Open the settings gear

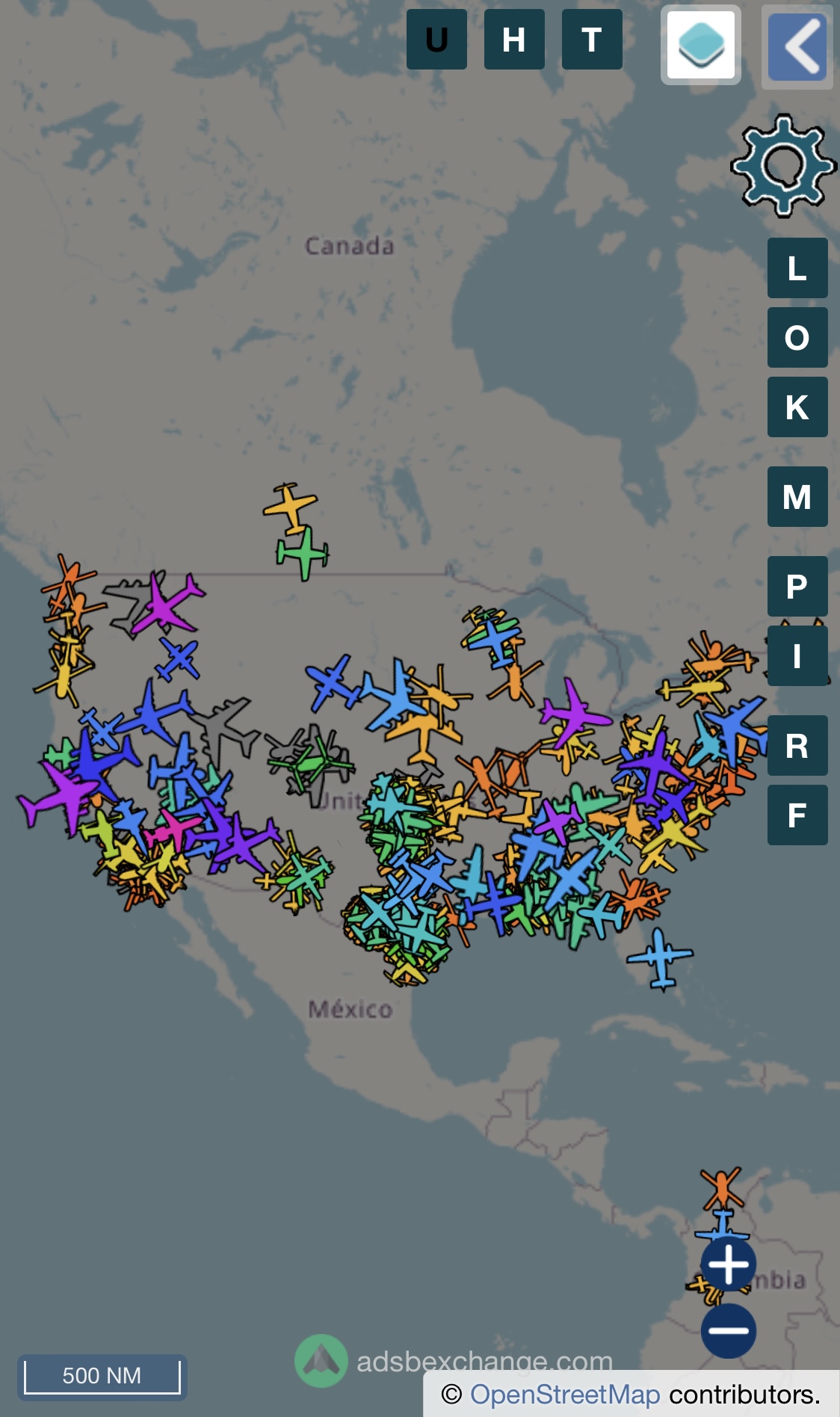783,165
